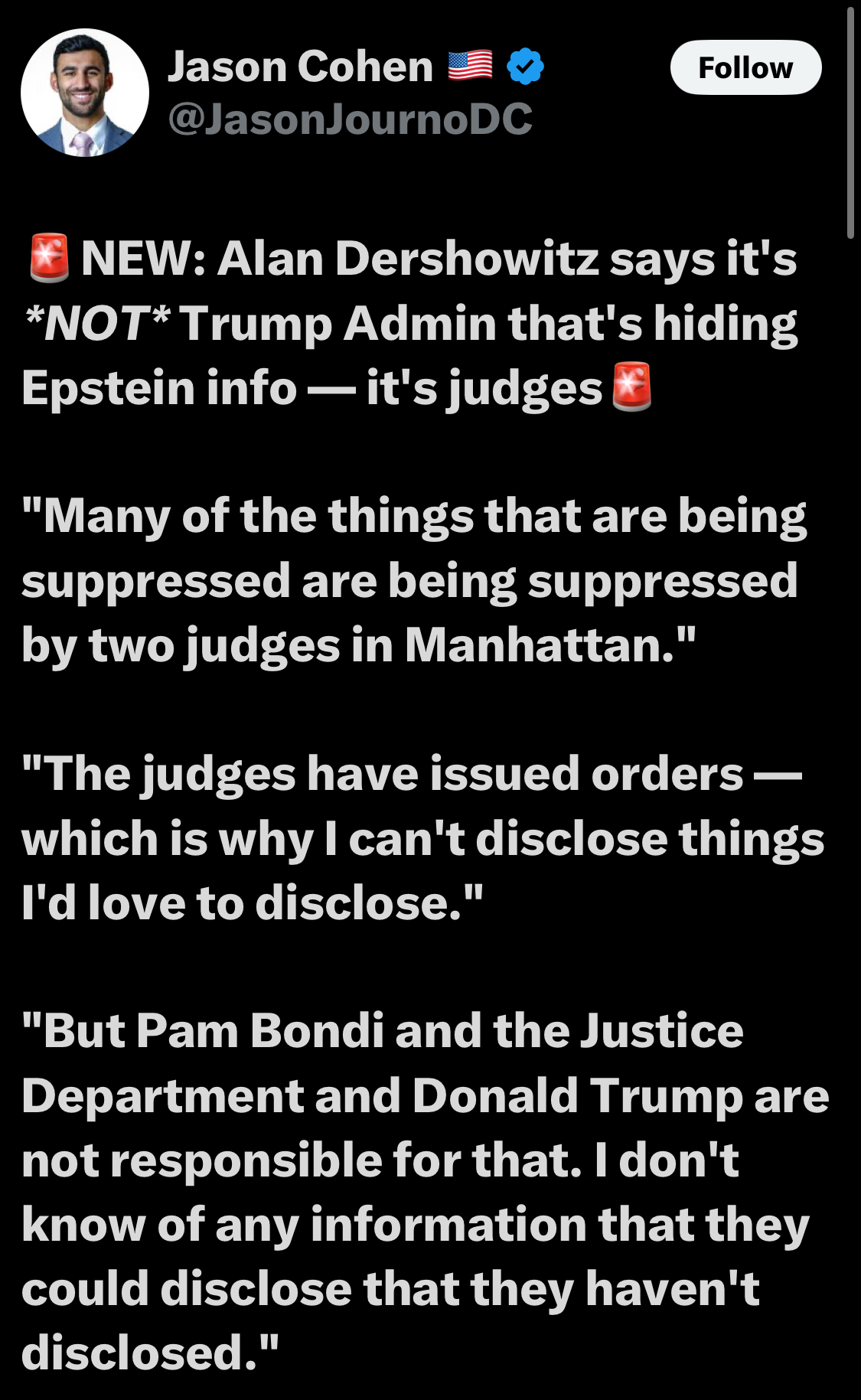Follow Jason Cohen's account
The image size is (861, 1400).
point(745,67)
